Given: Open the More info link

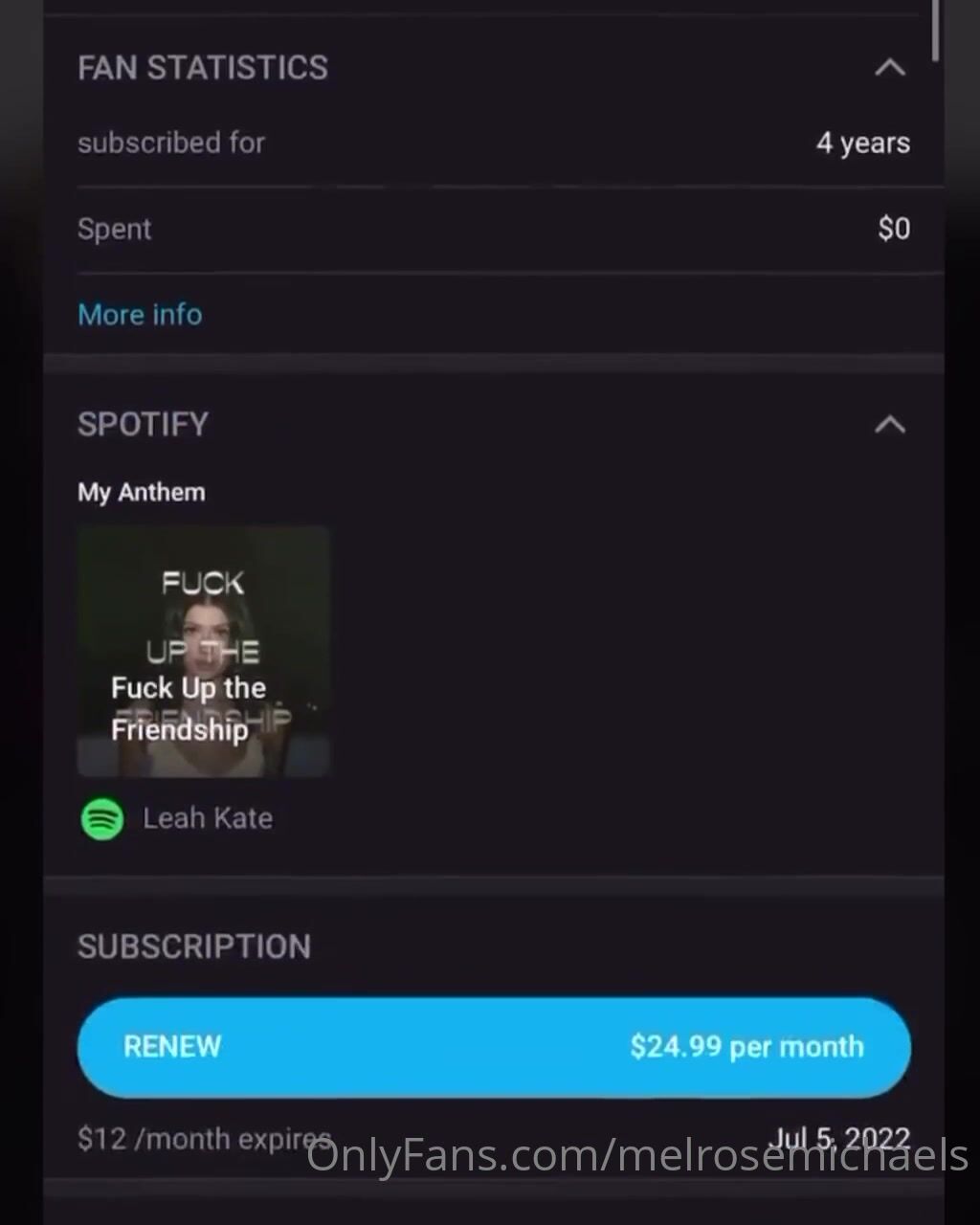Looking at the screenshot, I should click(x=140, y=315).
